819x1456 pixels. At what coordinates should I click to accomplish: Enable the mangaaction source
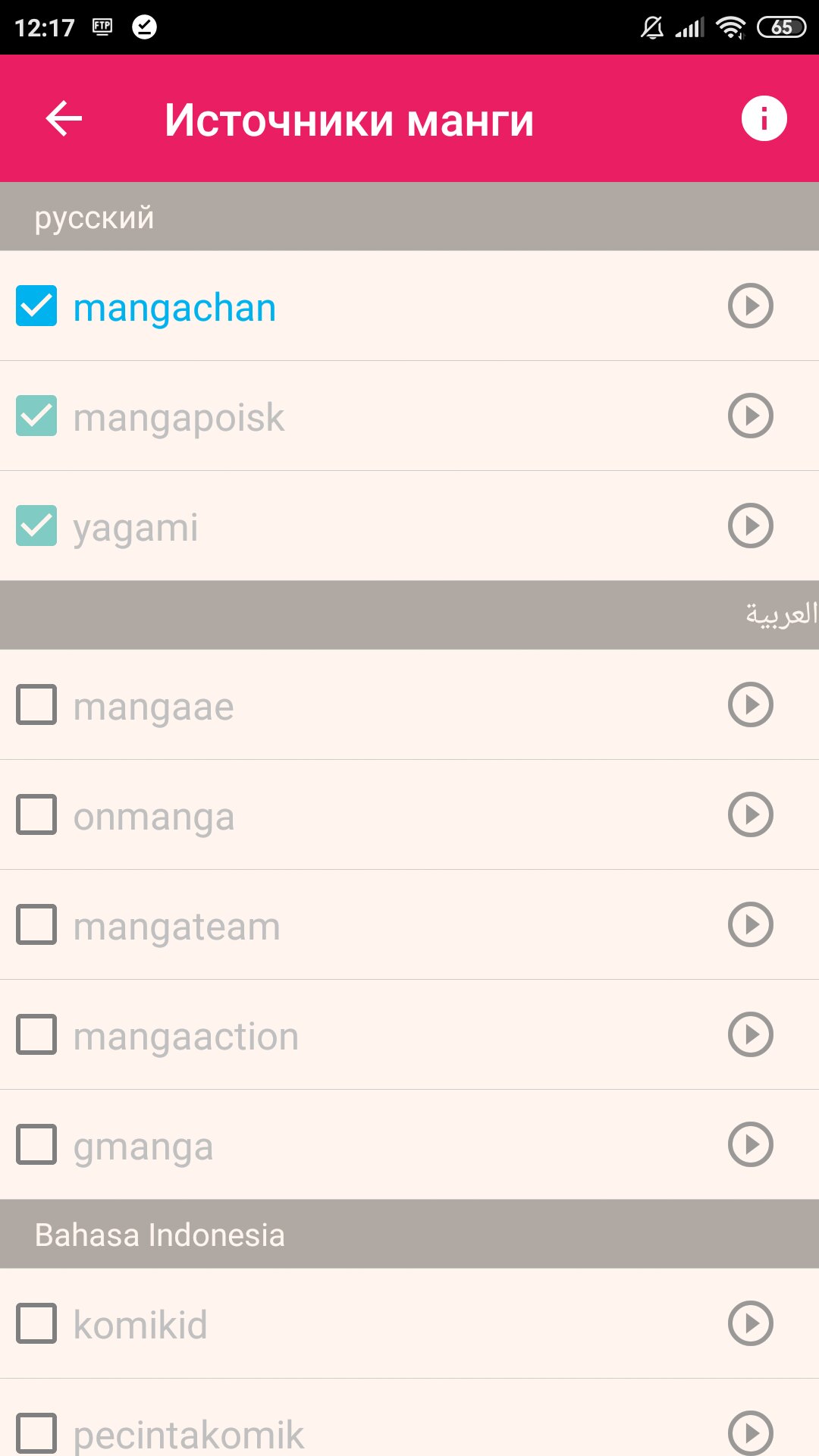point(36,1034)
